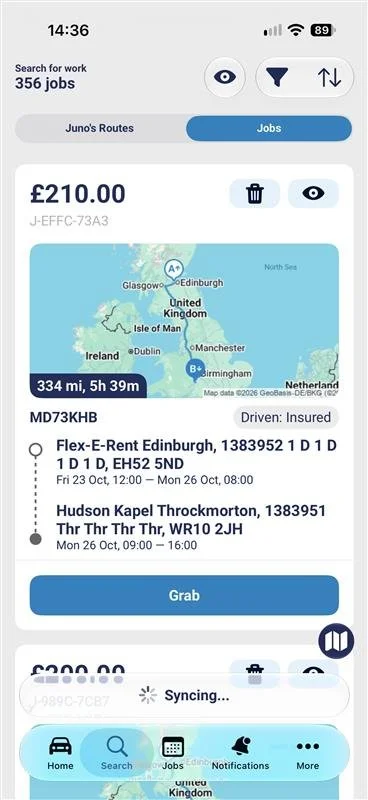The height and width of the screenshot is (800, 368).
Task: Open the job filter funnel
Action: (x=278, y=78)
